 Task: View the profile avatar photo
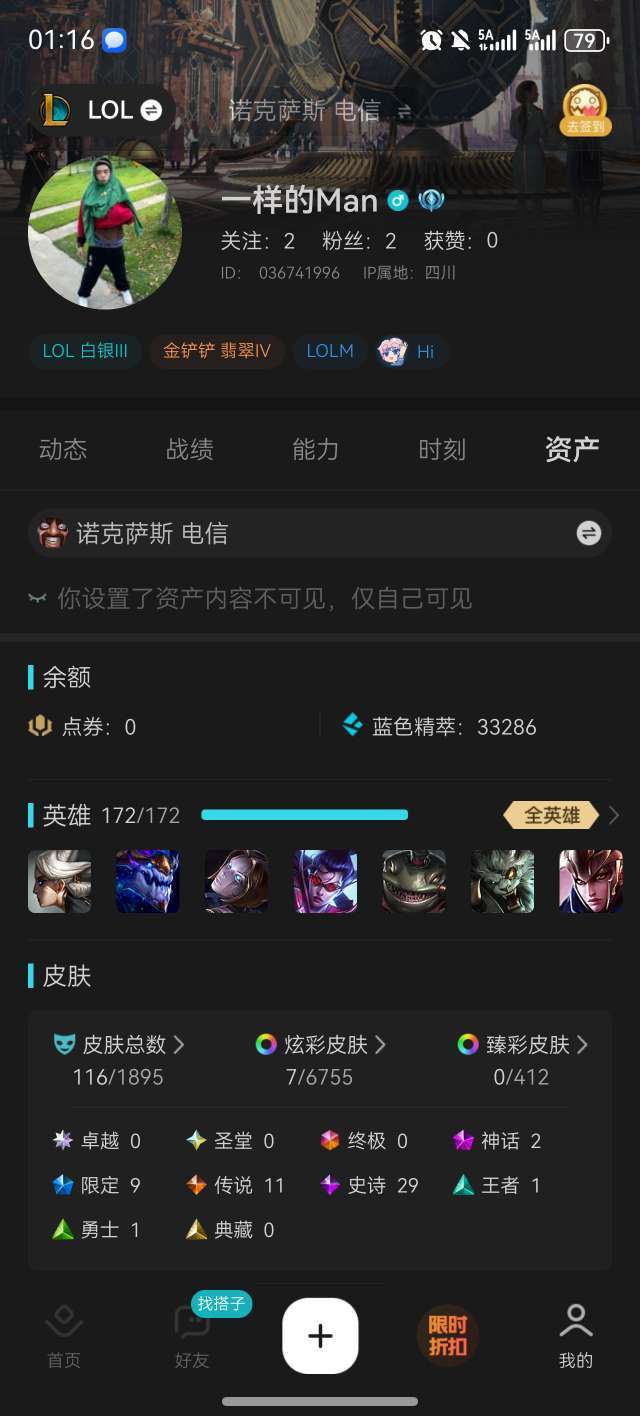pos(105,232)
